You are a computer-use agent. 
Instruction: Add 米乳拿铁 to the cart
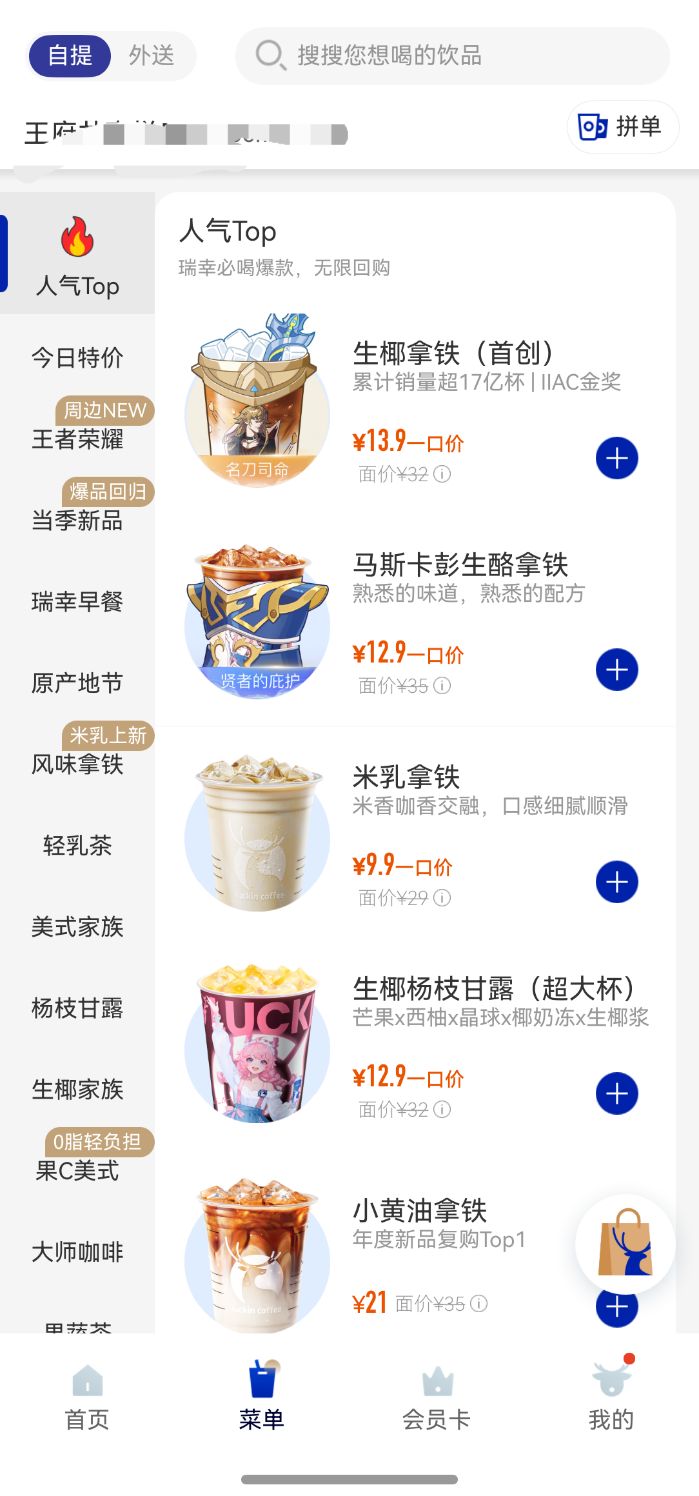tap(616, 882)
